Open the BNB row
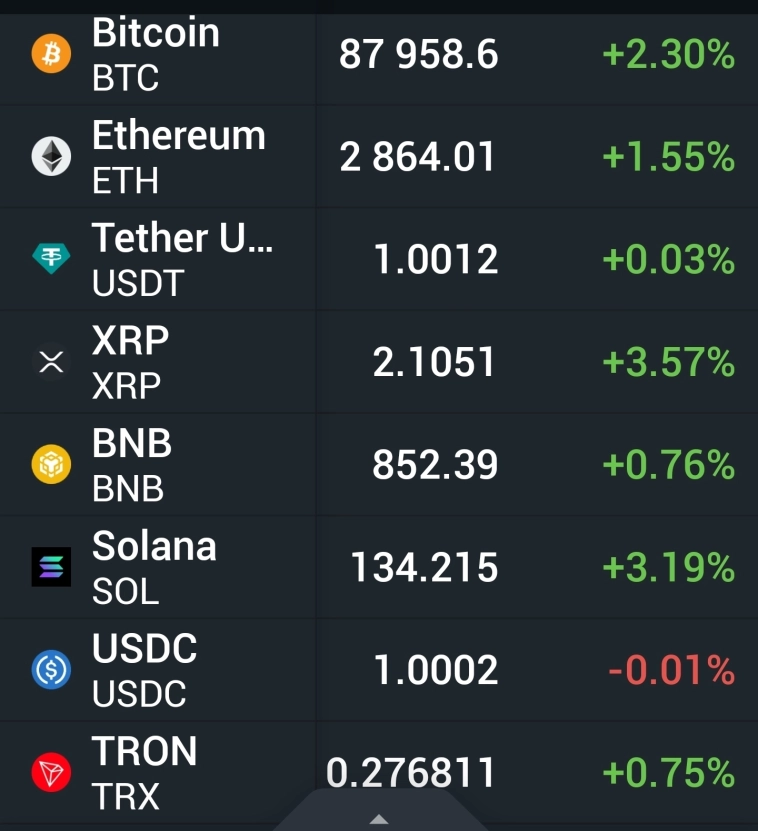 point(130,465)
